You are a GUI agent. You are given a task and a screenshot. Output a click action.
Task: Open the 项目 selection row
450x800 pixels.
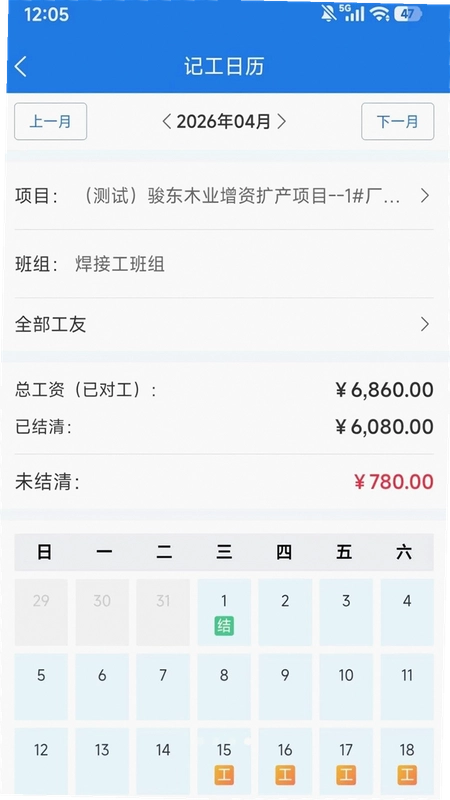224,196
